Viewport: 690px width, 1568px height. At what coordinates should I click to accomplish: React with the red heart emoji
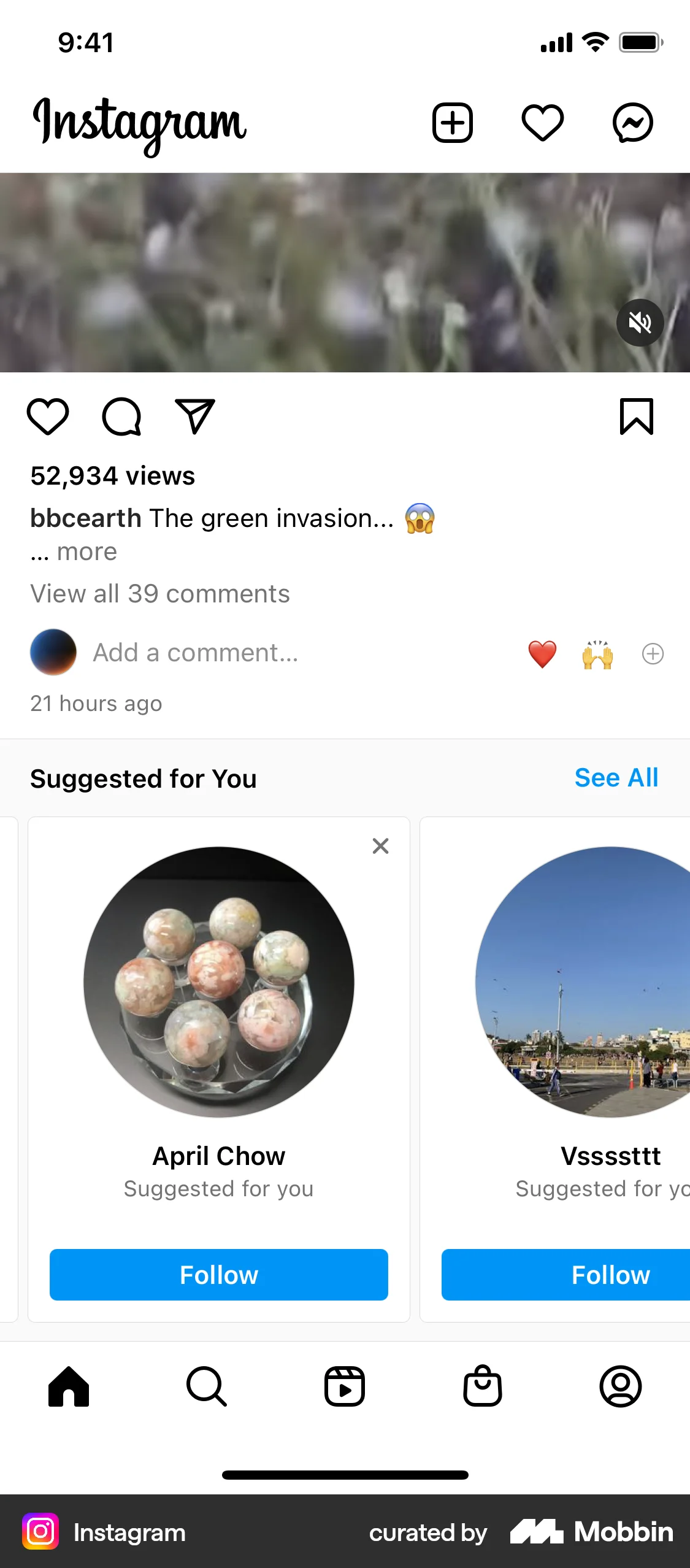pos(542,653)
